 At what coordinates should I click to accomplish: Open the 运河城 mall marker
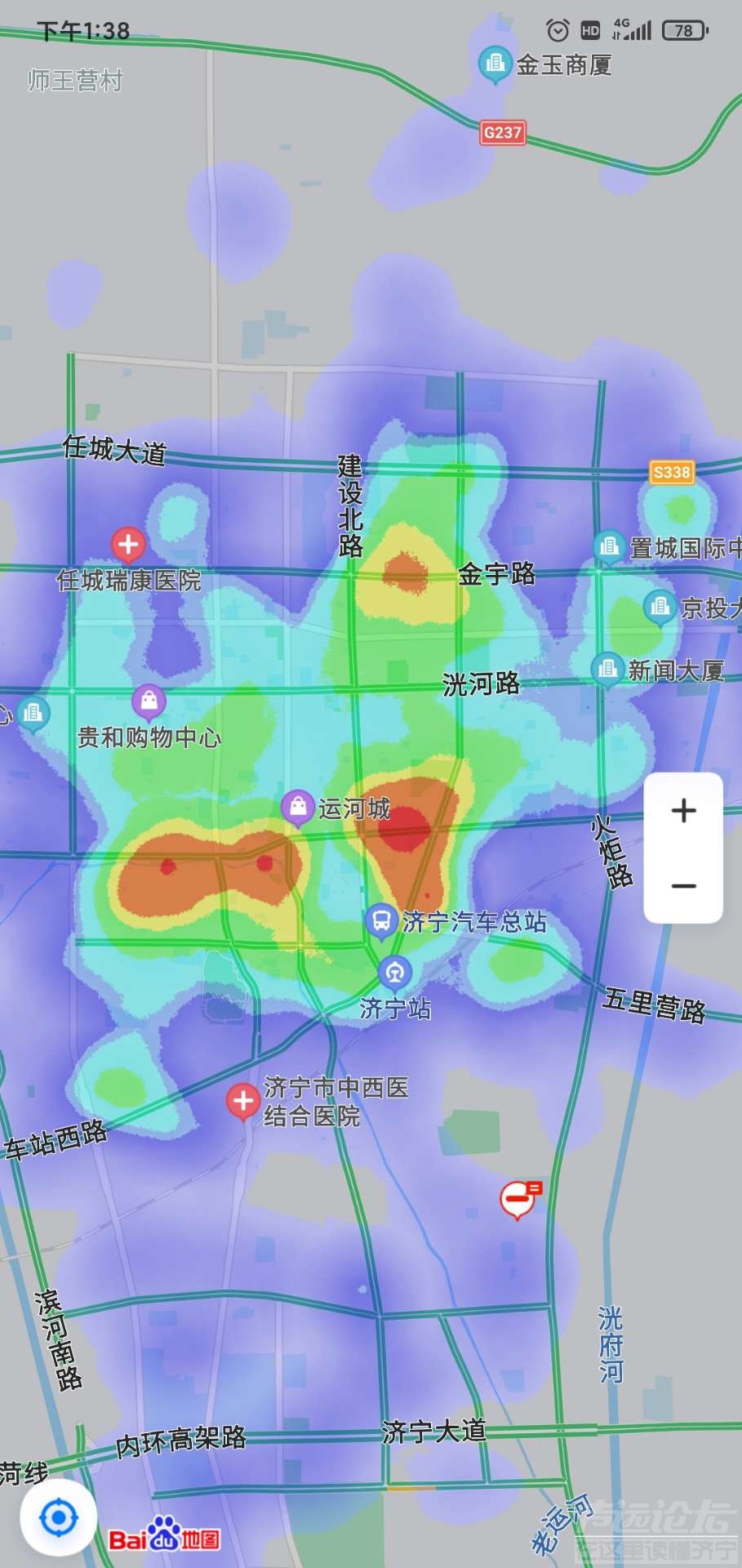pyautogui.click(x=298, y=808)
